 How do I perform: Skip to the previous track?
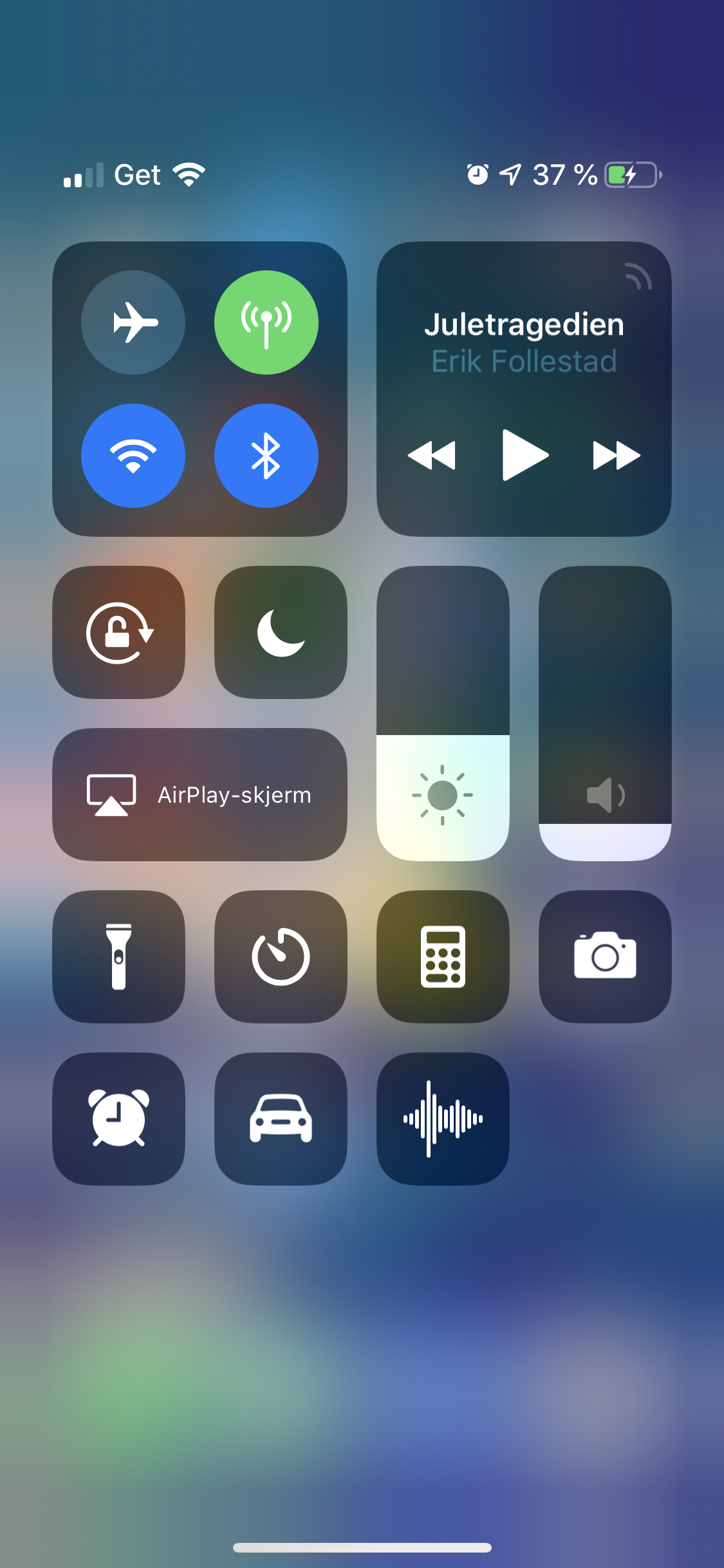click(x=432, y=456)
